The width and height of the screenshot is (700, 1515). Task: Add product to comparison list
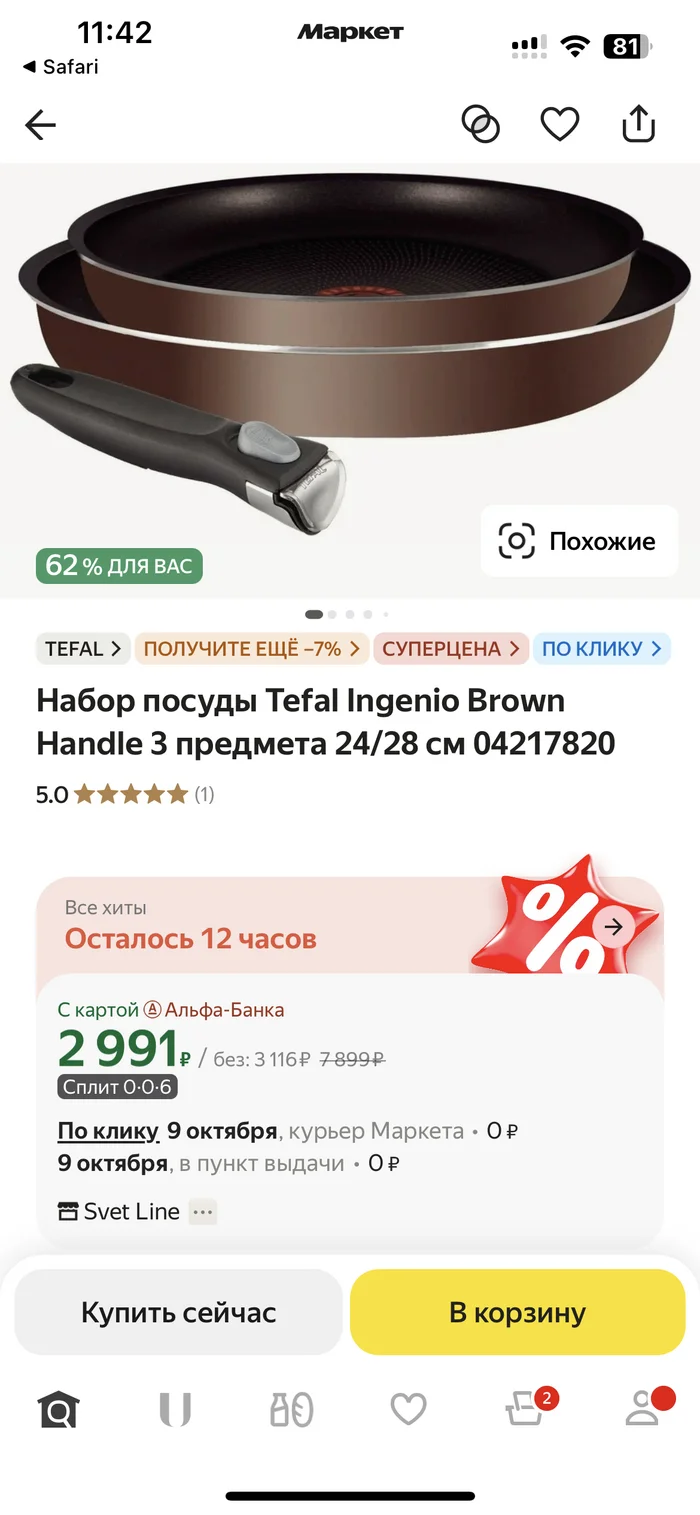tap(480, 125)
